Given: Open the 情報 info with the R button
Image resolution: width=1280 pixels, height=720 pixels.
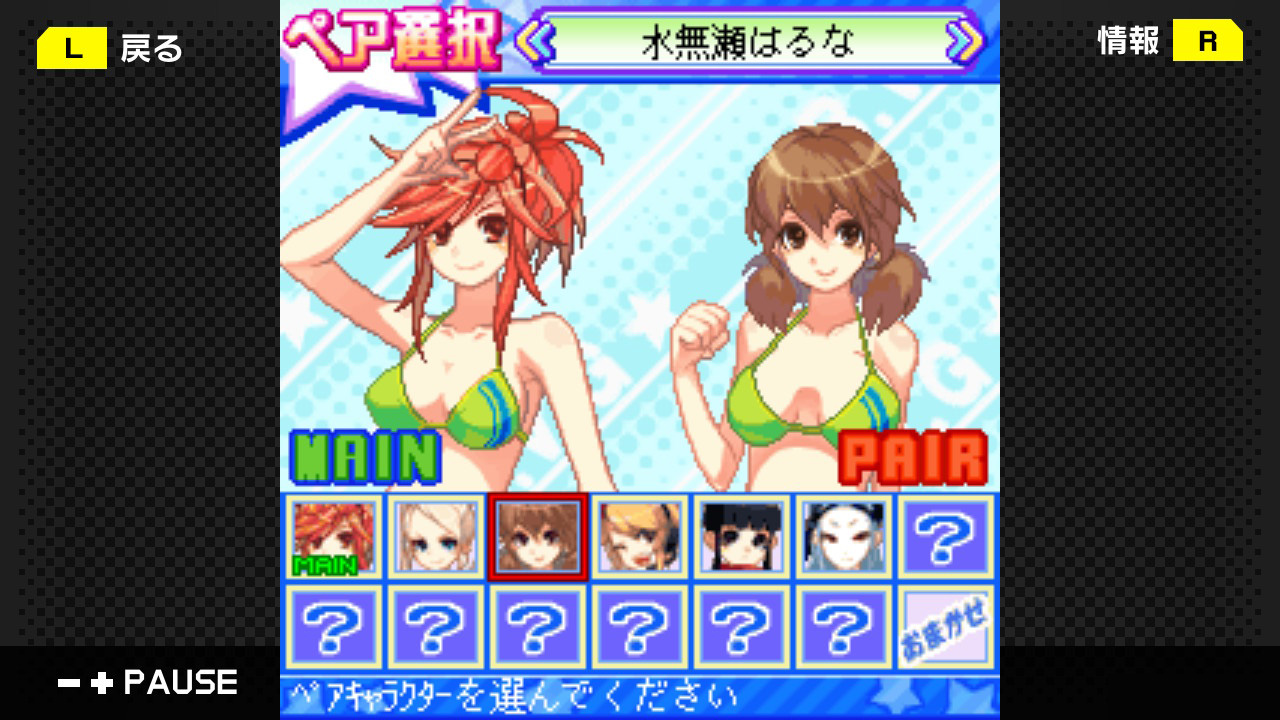Looking at the screenshot, I should (x=1207, y=41).
